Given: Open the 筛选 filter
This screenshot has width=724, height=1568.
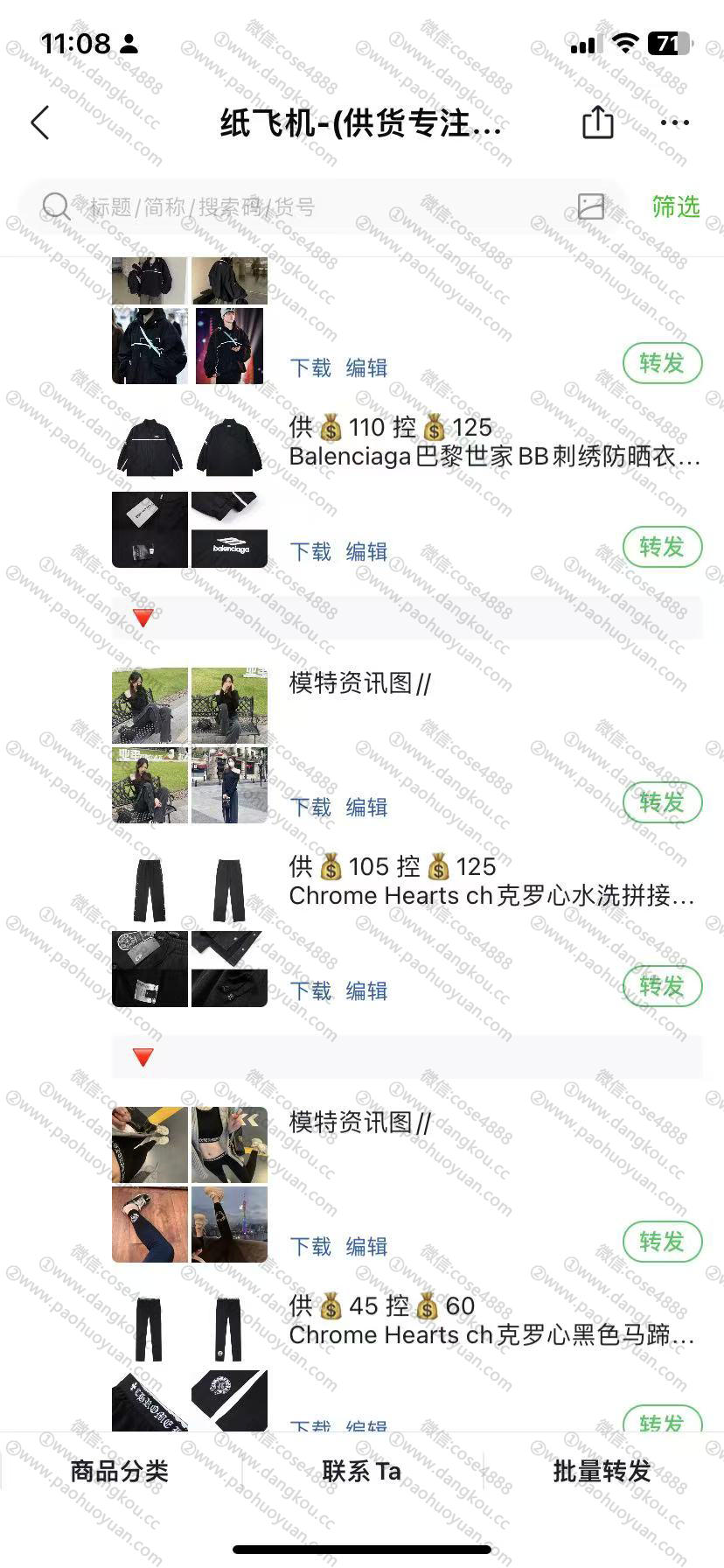Looking at the screenshot, I should click(x=676, y=206).
